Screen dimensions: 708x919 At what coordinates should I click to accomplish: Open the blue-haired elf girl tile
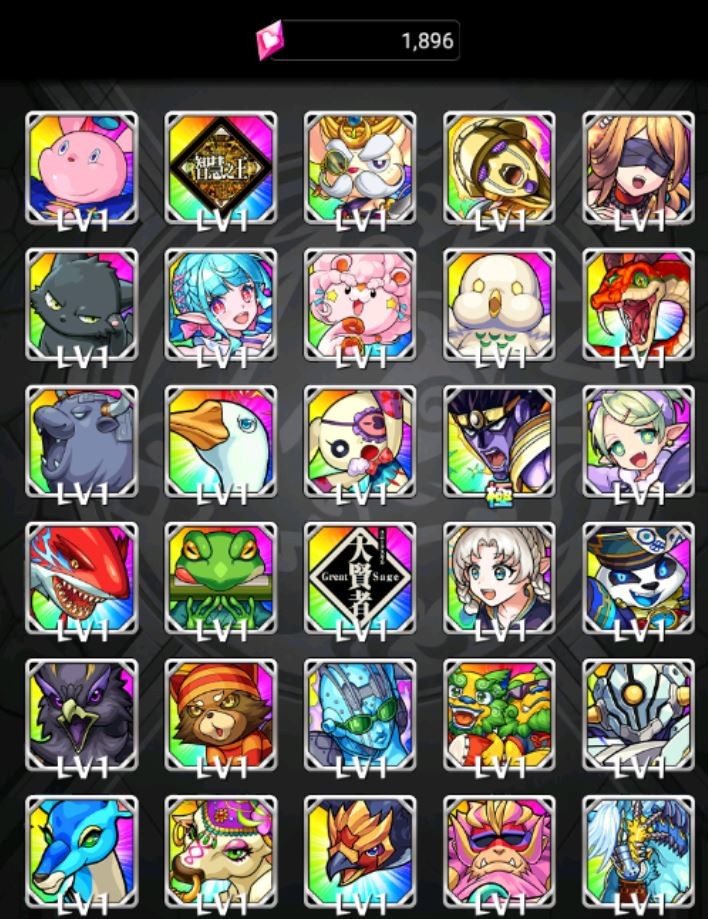click(x=220, y=304)
